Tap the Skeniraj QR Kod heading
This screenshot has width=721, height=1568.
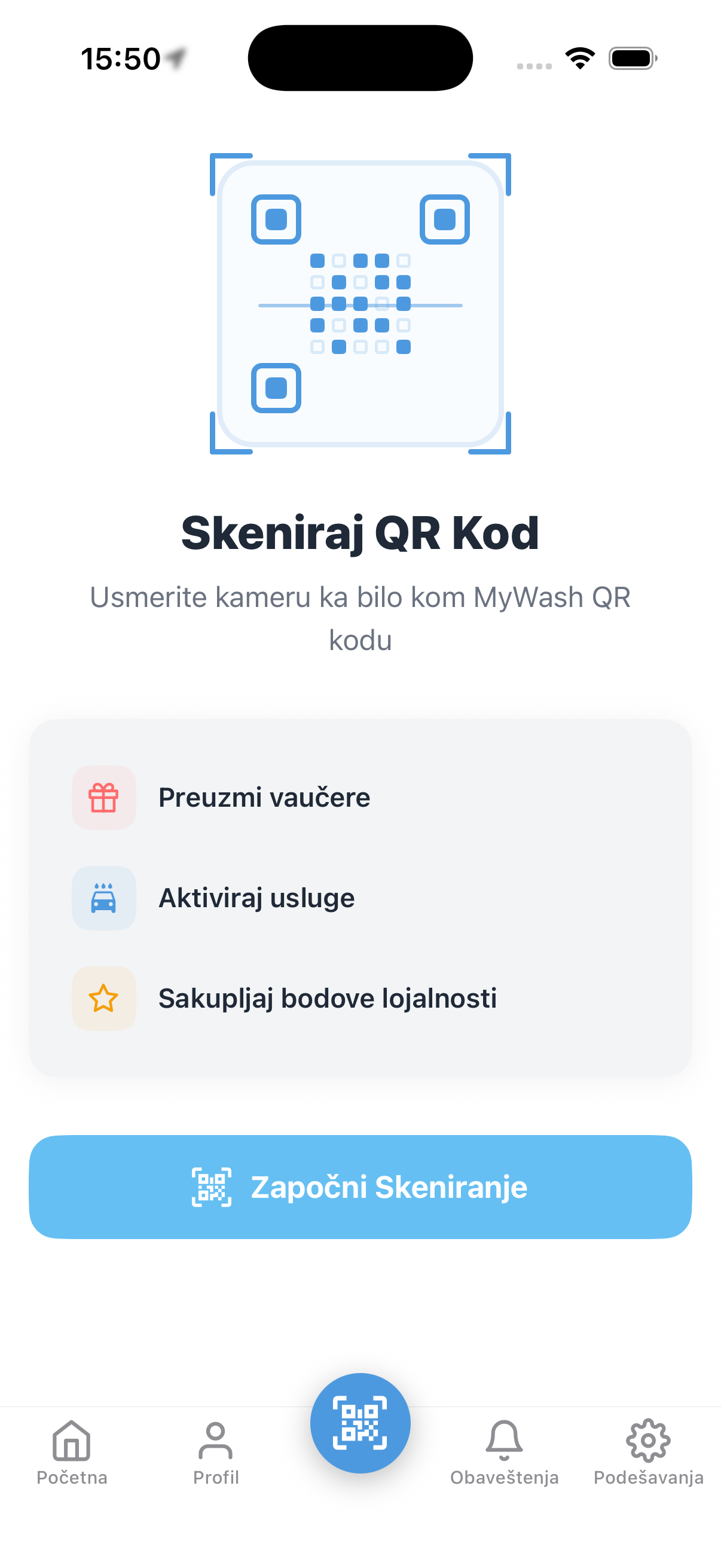point(360,535)
